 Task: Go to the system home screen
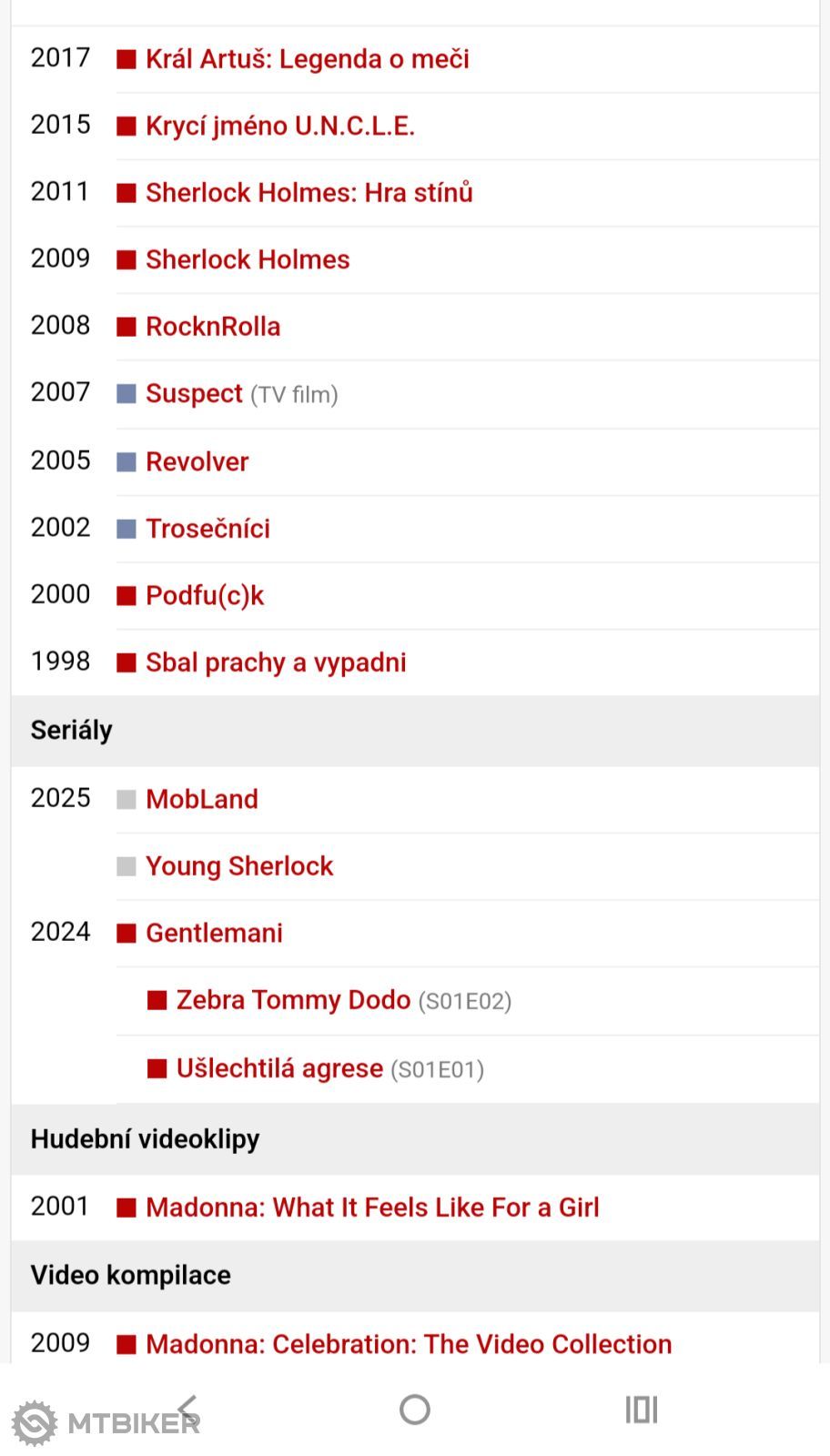(414, 1410)
